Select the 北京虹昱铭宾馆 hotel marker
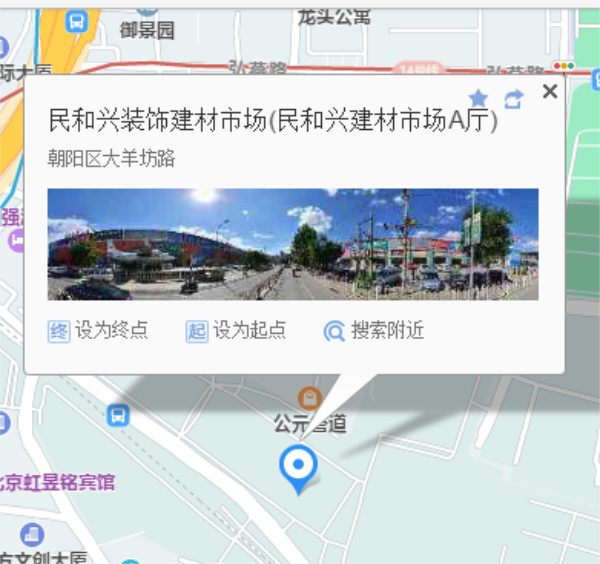This screenshot has width=600, height=564. click(58, 483)
